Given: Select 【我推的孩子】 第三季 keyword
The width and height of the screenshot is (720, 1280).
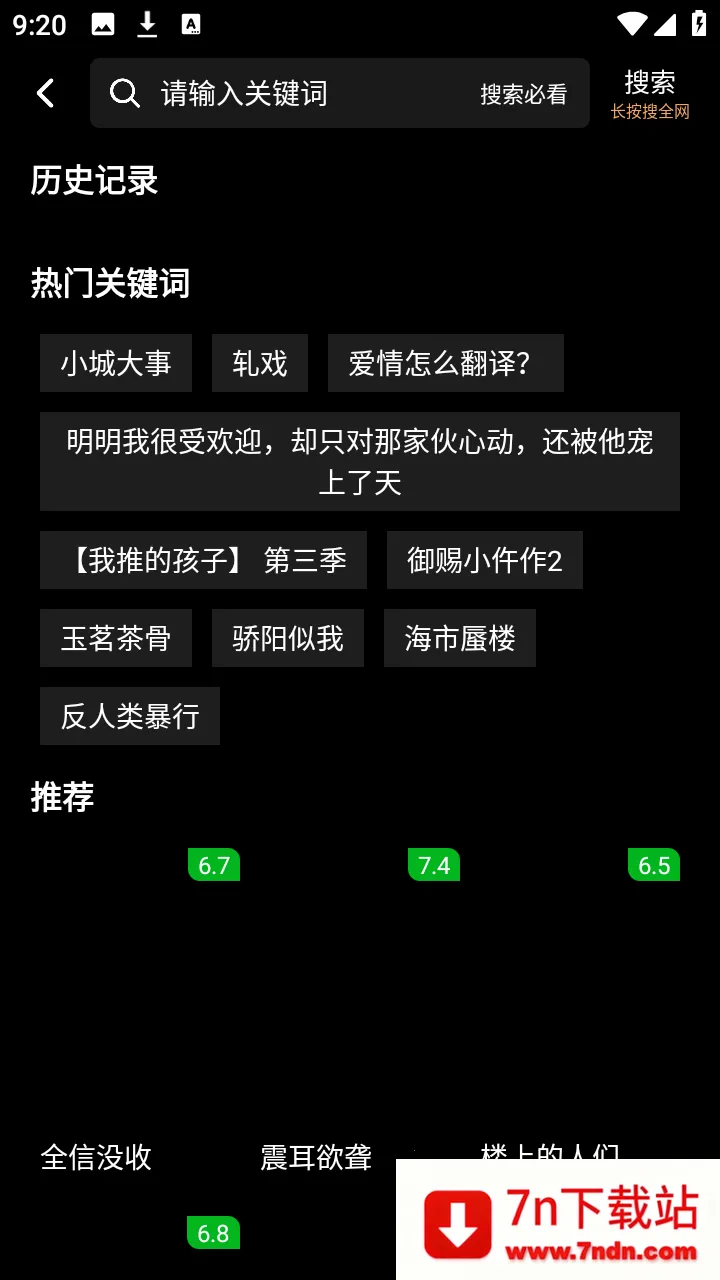Looking at the screenshot, I should pos(203,560).
